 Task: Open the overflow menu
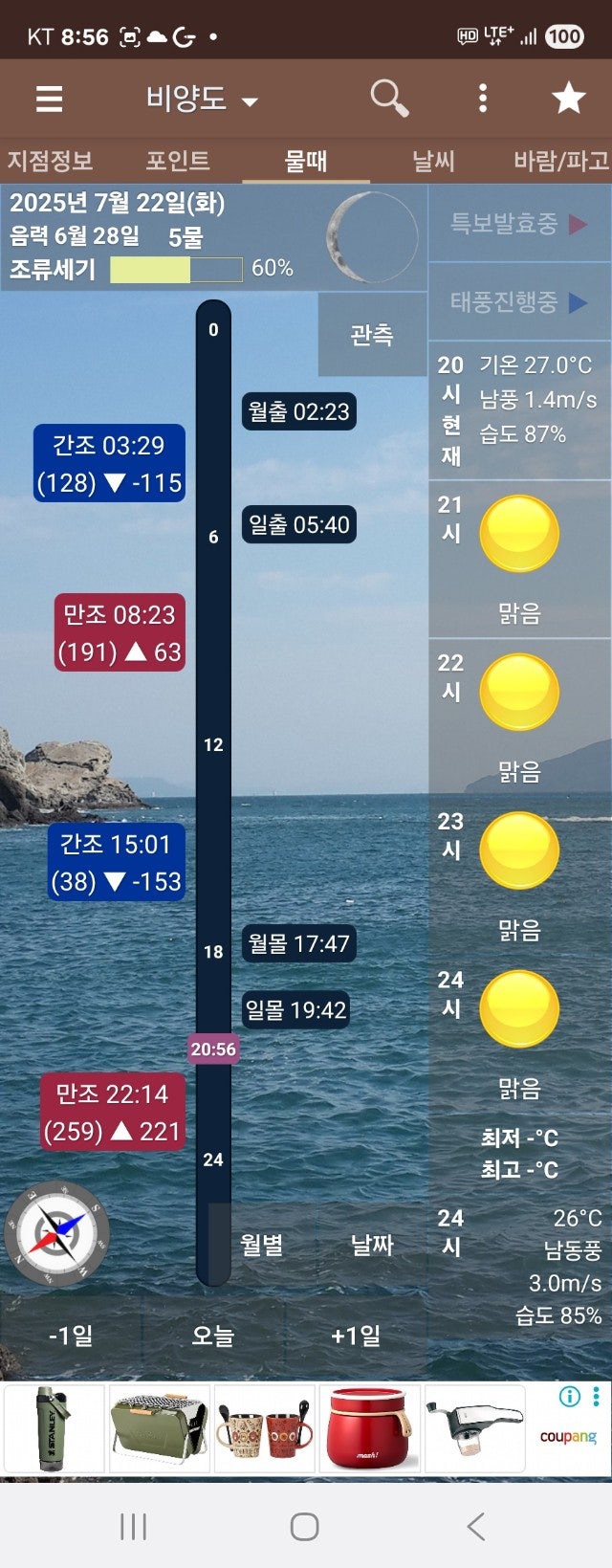click(482, 98)
